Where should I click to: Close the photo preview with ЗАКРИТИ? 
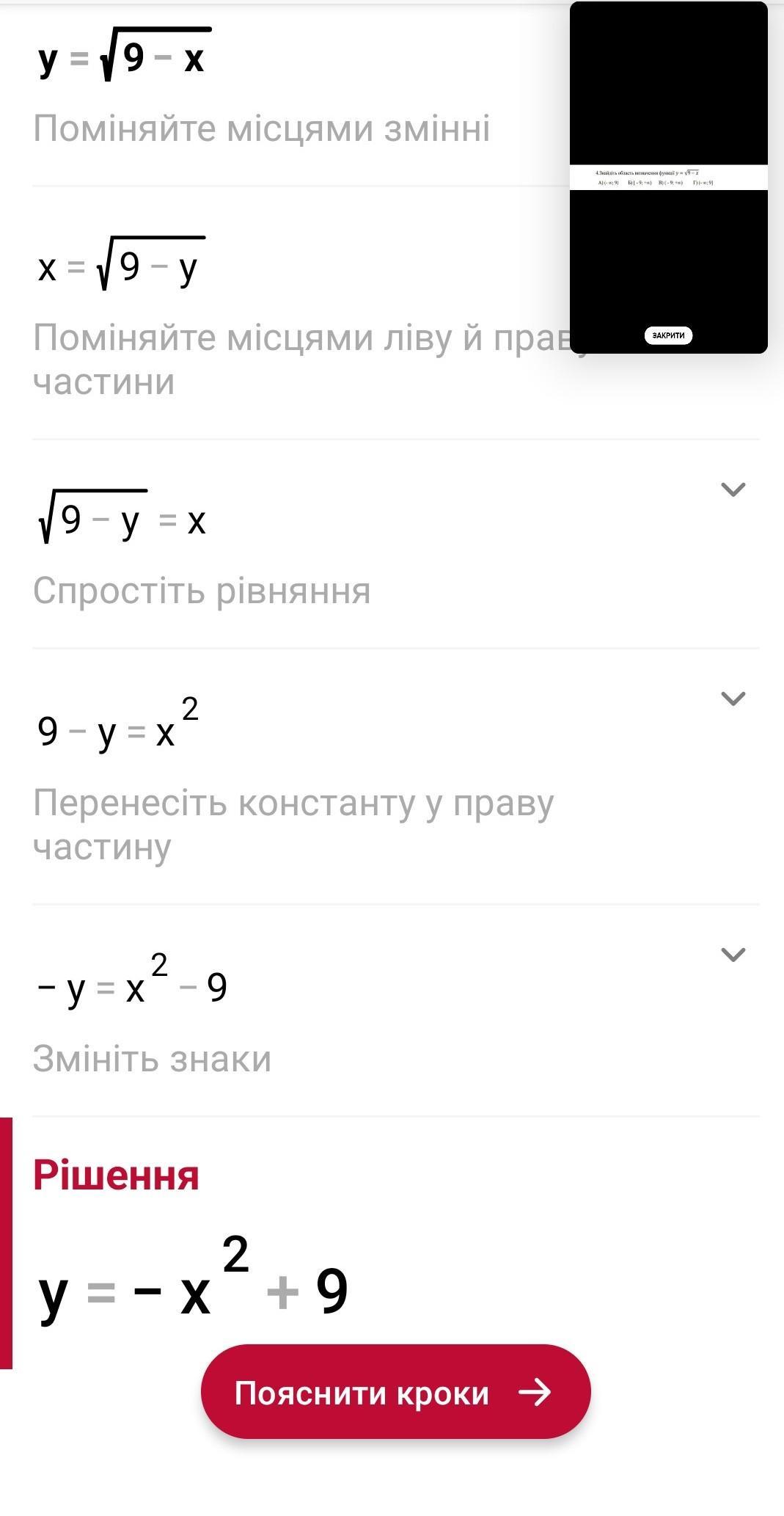click(x=668, y=335)
